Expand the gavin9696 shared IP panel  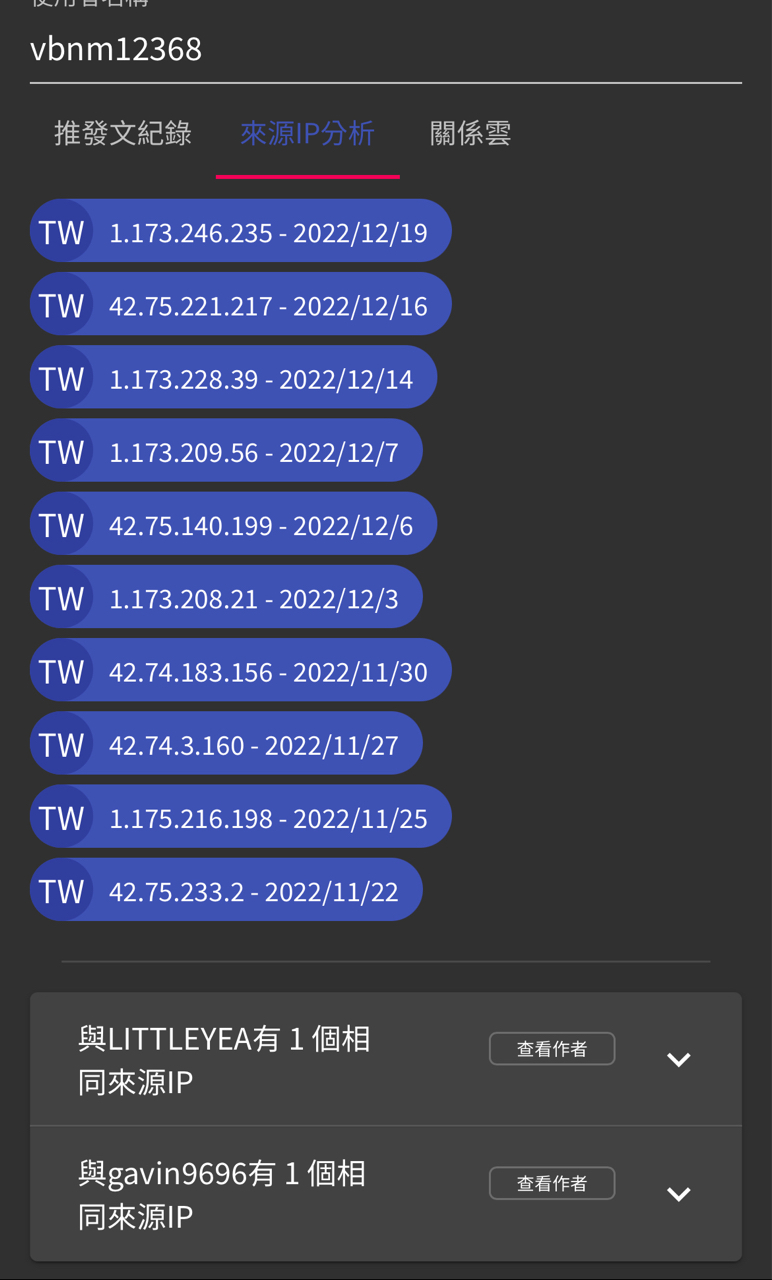pyautogui.click(x=679, y=1194)
